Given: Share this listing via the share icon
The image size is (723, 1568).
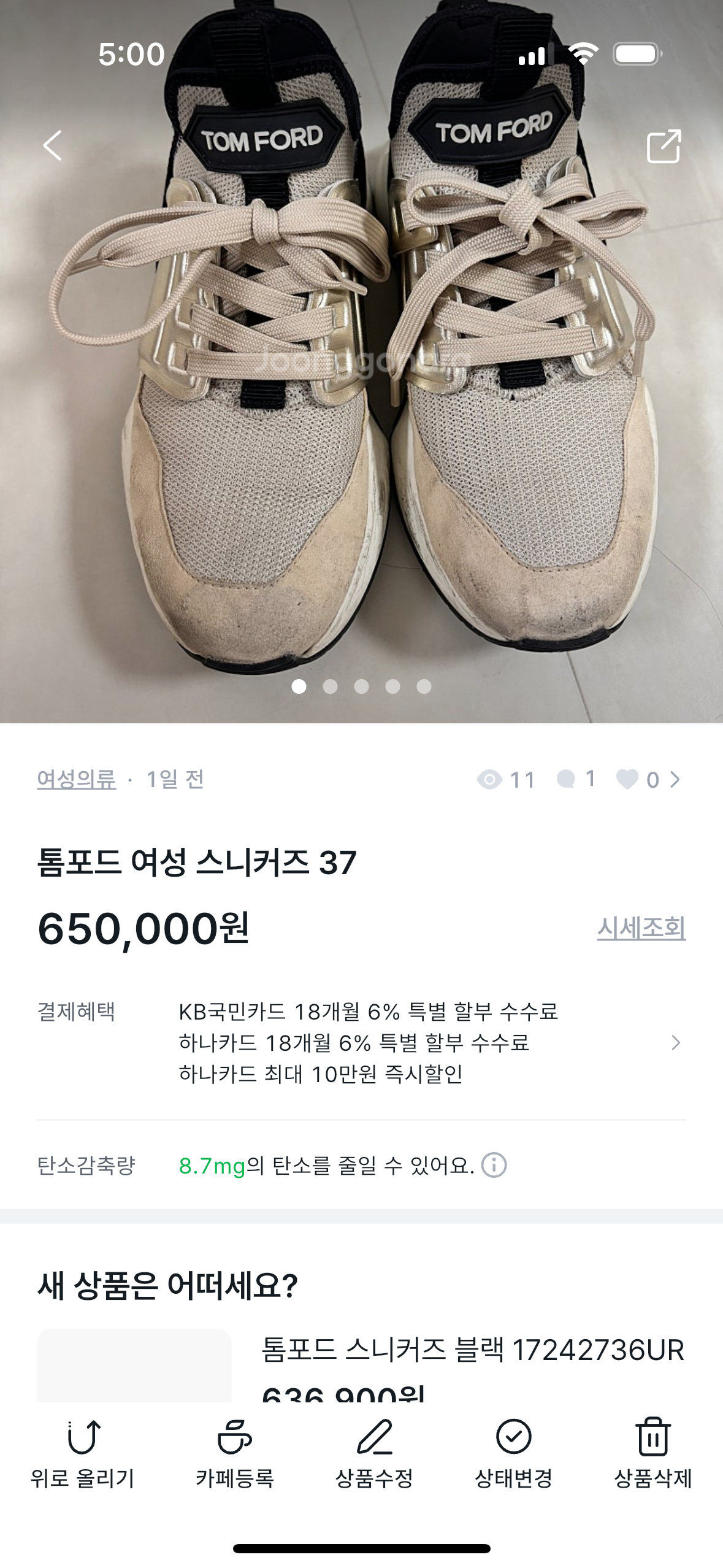Looking at the screenshot, I should click(664, 146).
